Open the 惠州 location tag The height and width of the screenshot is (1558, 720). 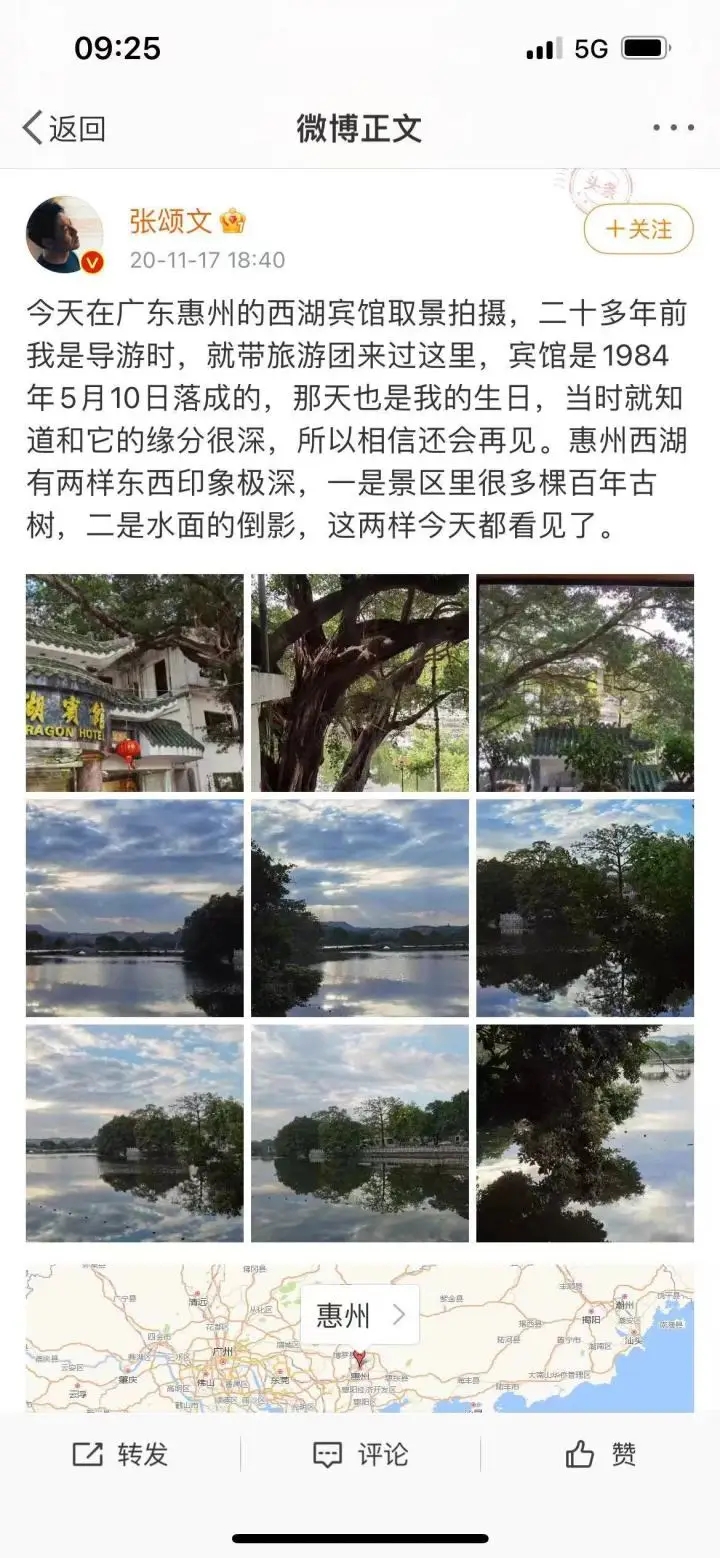pos(360,1314)
